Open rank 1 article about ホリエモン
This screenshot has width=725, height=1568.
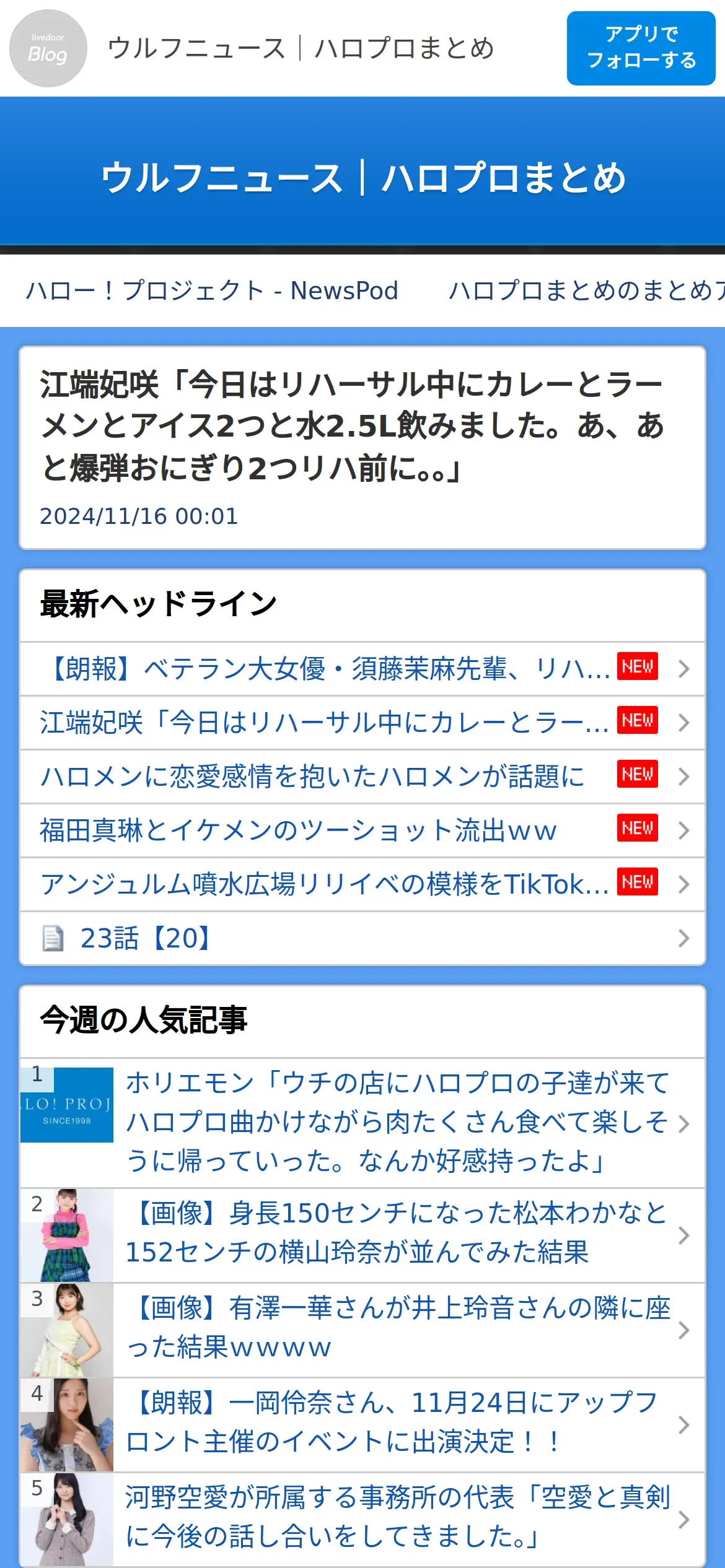(x=397, y=1122)
